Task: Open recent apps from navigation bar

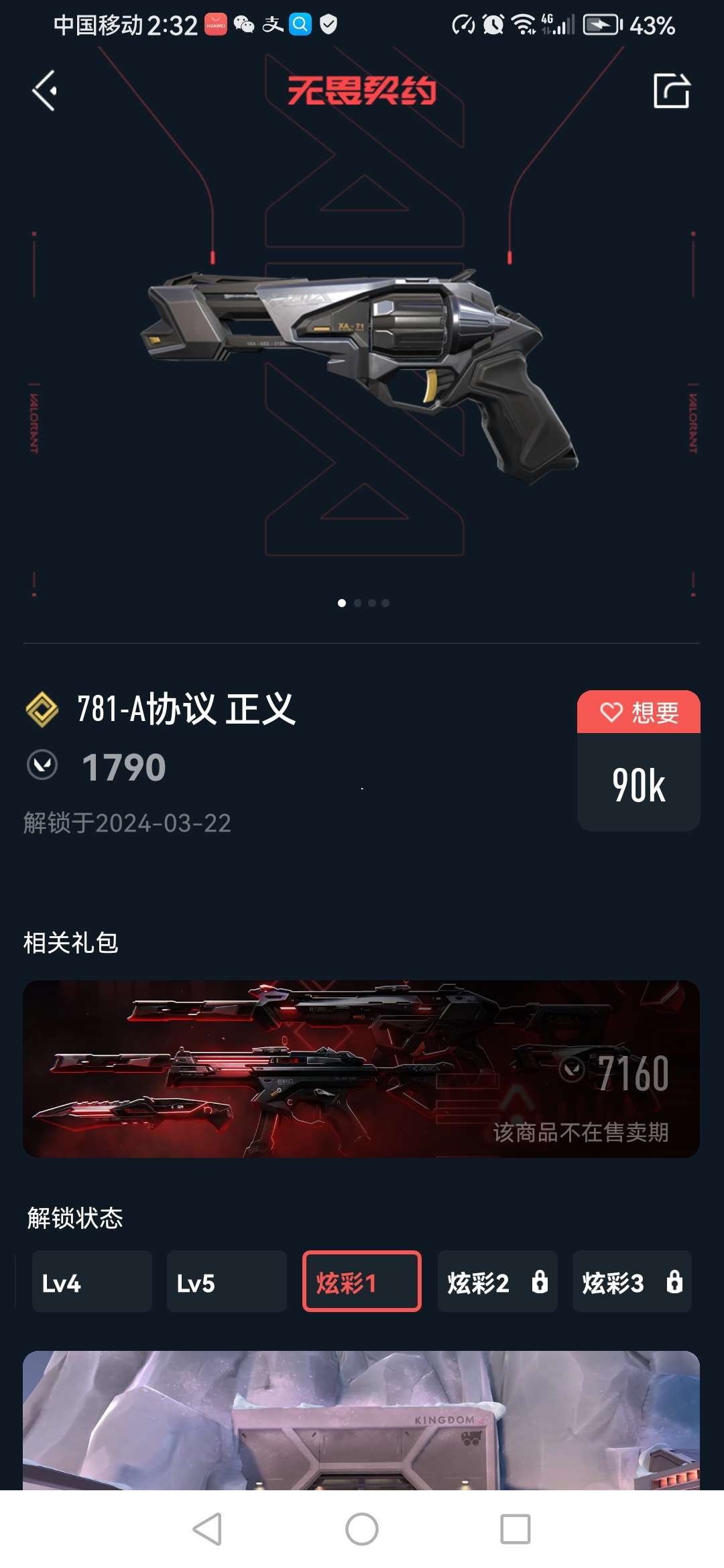Action: pyautogui.click(x=515, y=1529)
